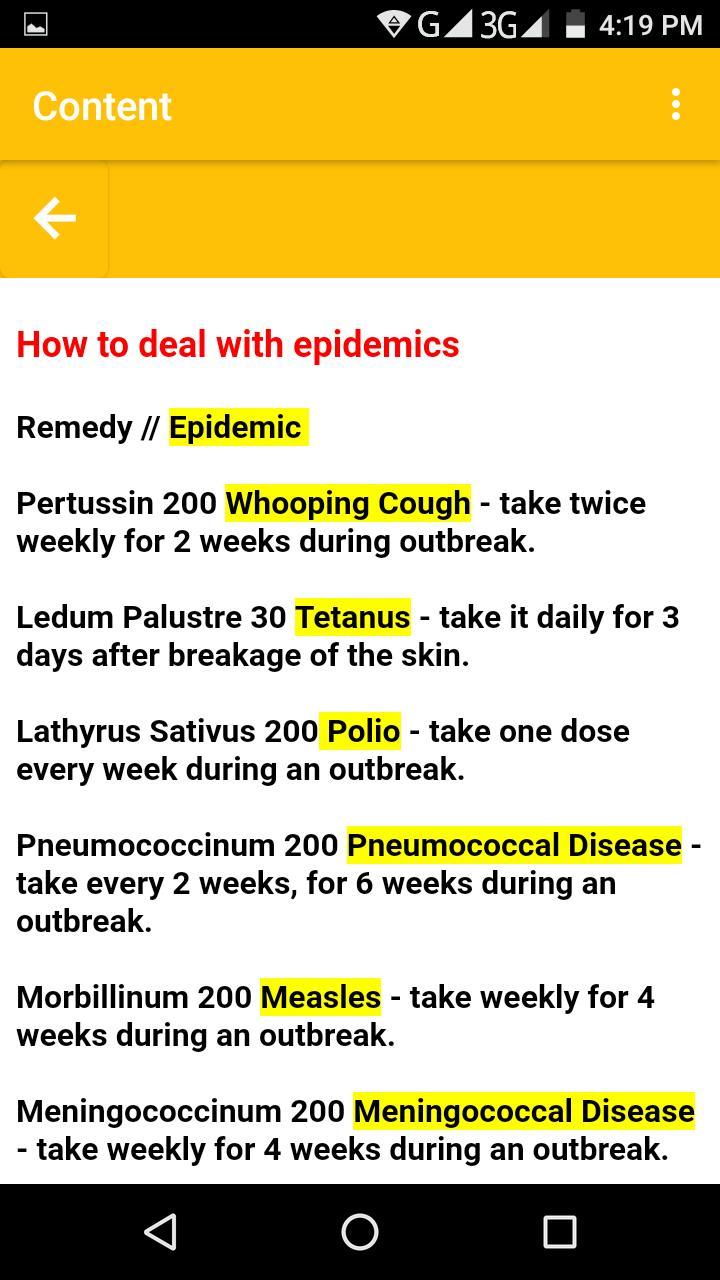This screenshot has height=1280, width=720.
Task: Open the three-dot overflow menu
Action: pos(675,105)
